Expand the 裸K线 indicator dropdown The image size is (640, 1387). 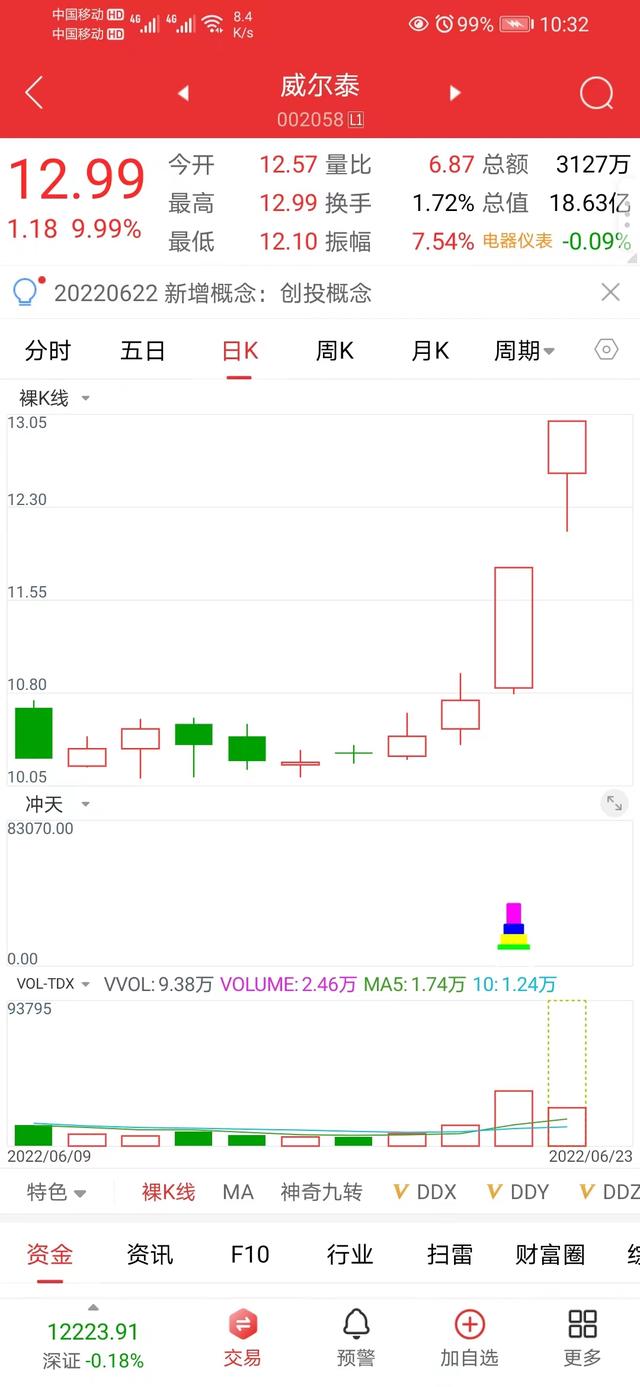54,398
